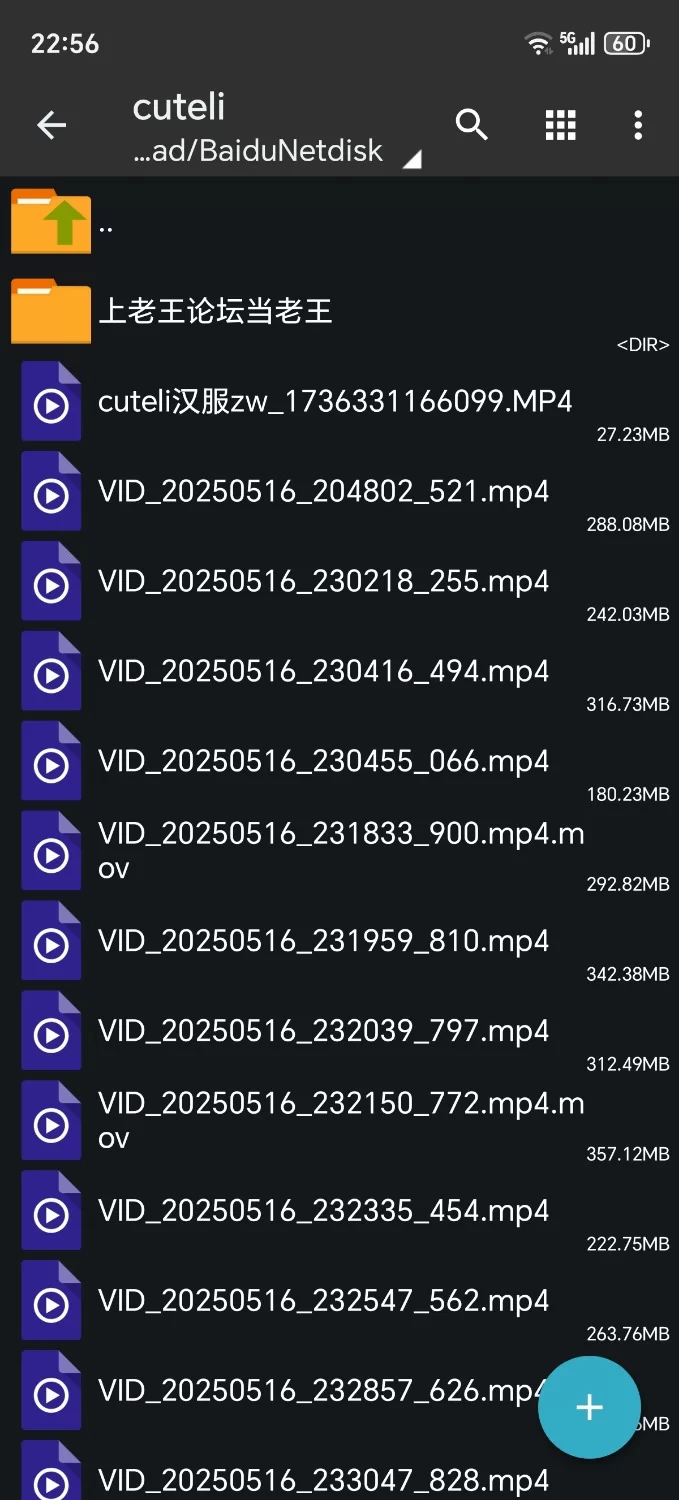Open cuteli汉服zw_1736331166099.MP4 video
679x1500 pixels.
[x=335, y=403]
